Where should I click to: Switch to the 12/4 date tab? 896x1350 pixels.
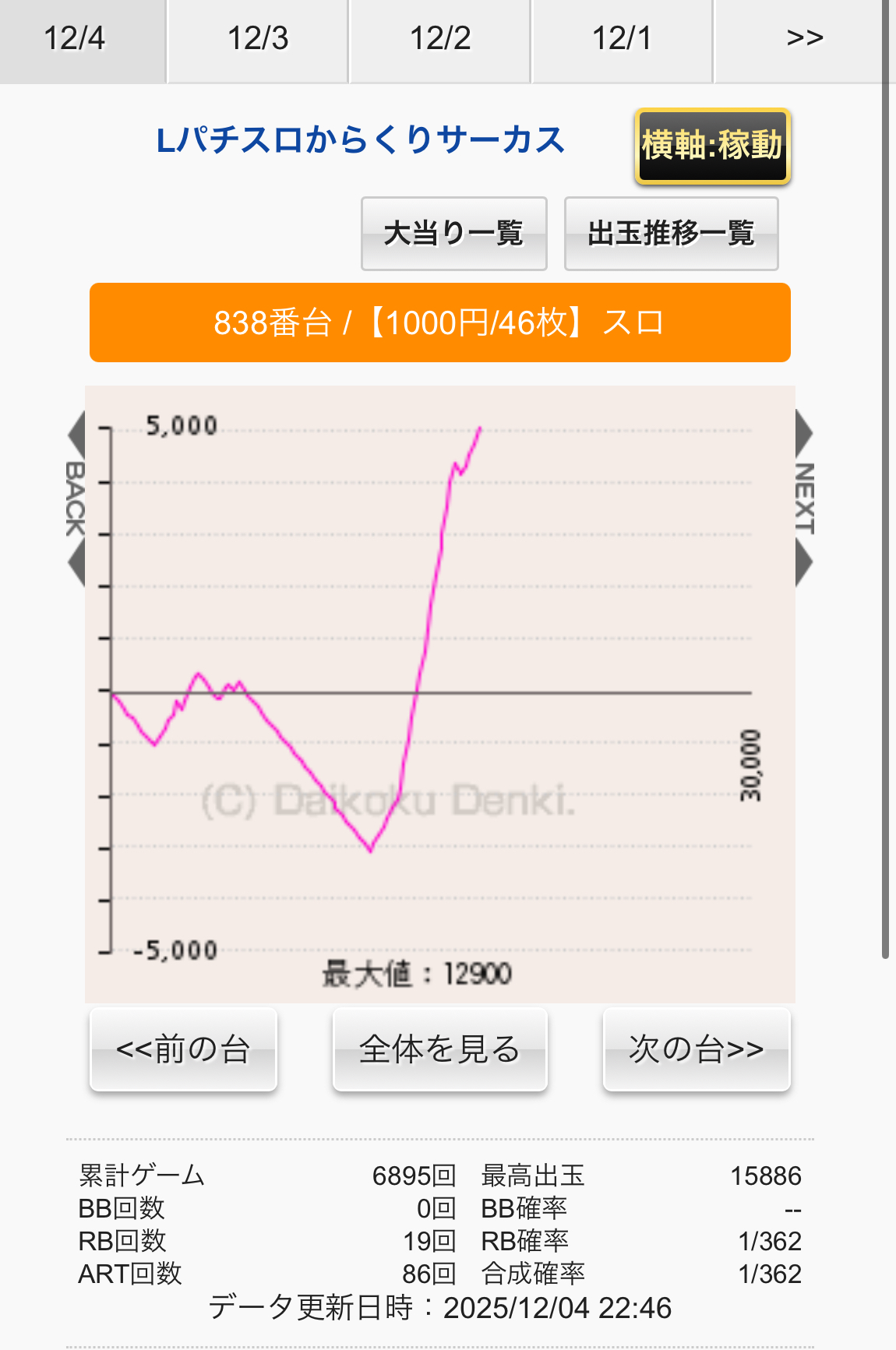76,39
